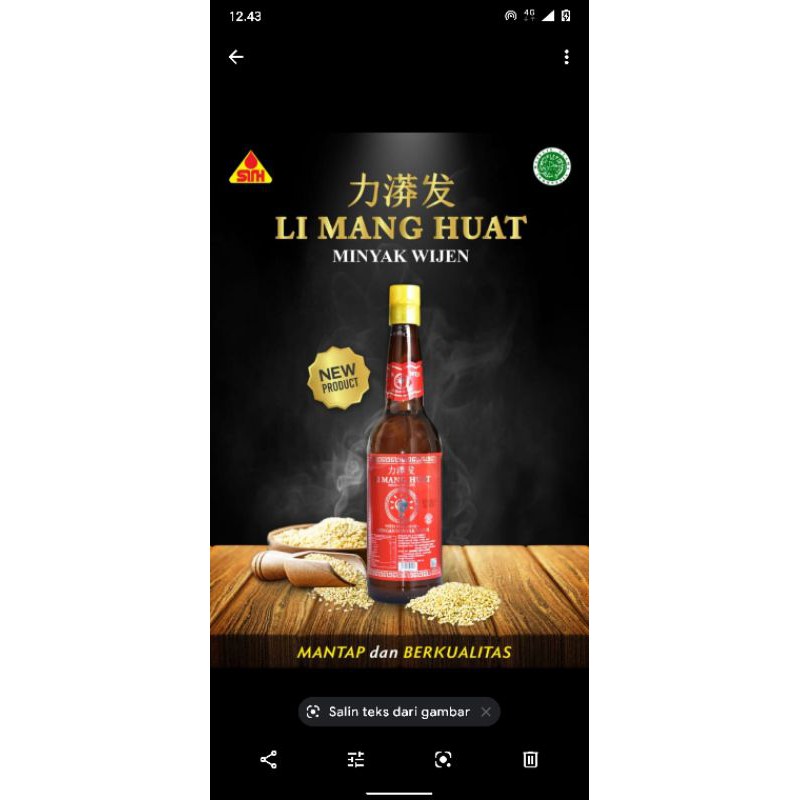Delete this image
Viewport: 800px width, 800px height.
tap(531, 760)
